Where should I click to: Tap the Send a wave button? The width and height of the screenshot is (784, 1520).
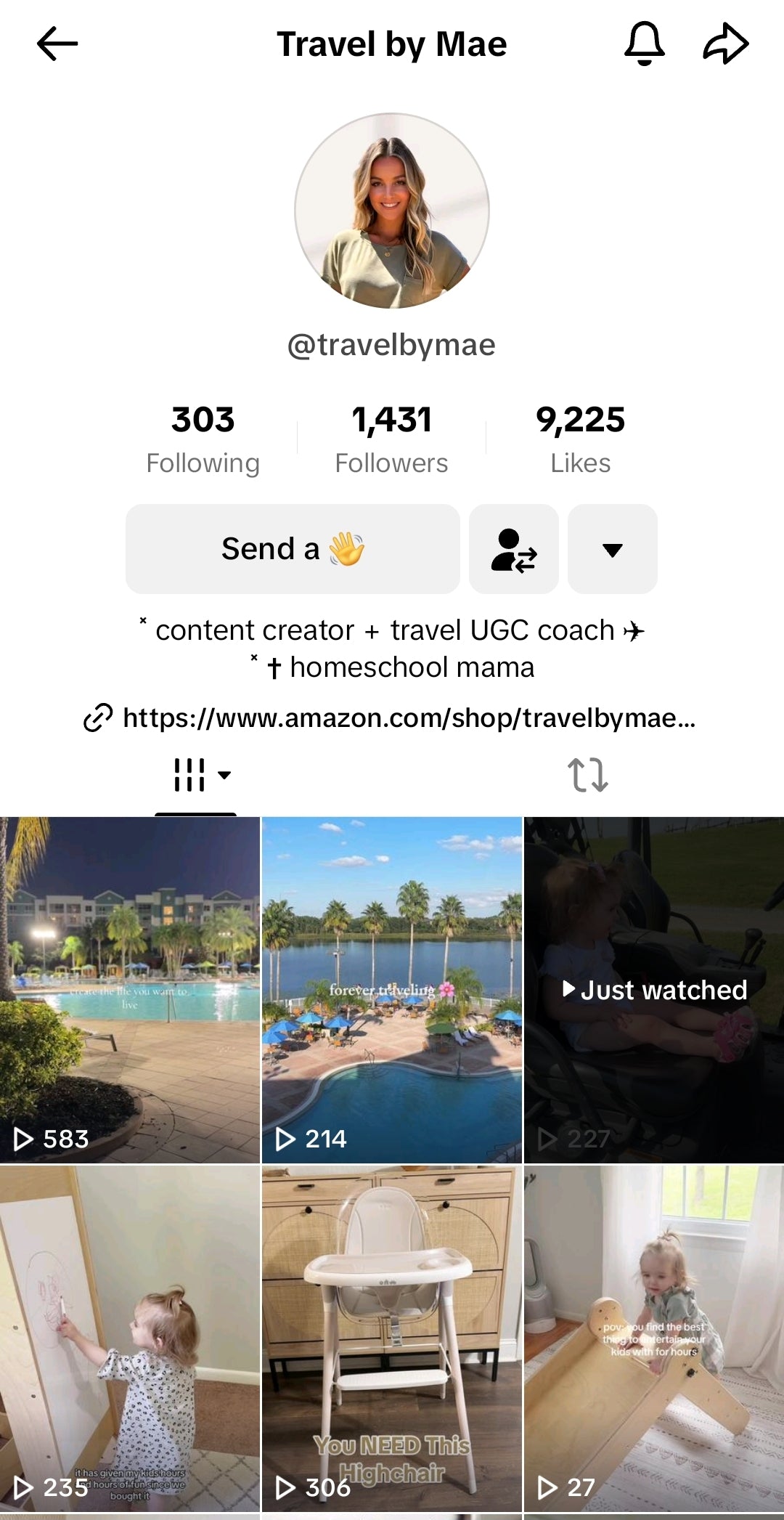point(293,549)
